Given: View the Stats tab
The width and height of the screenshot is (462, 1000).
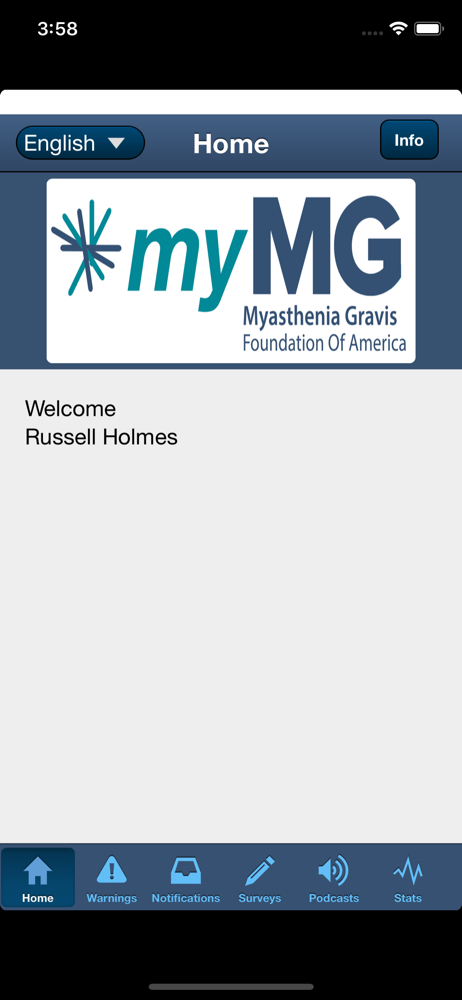Looking at the screenshot, I should 408,878.
